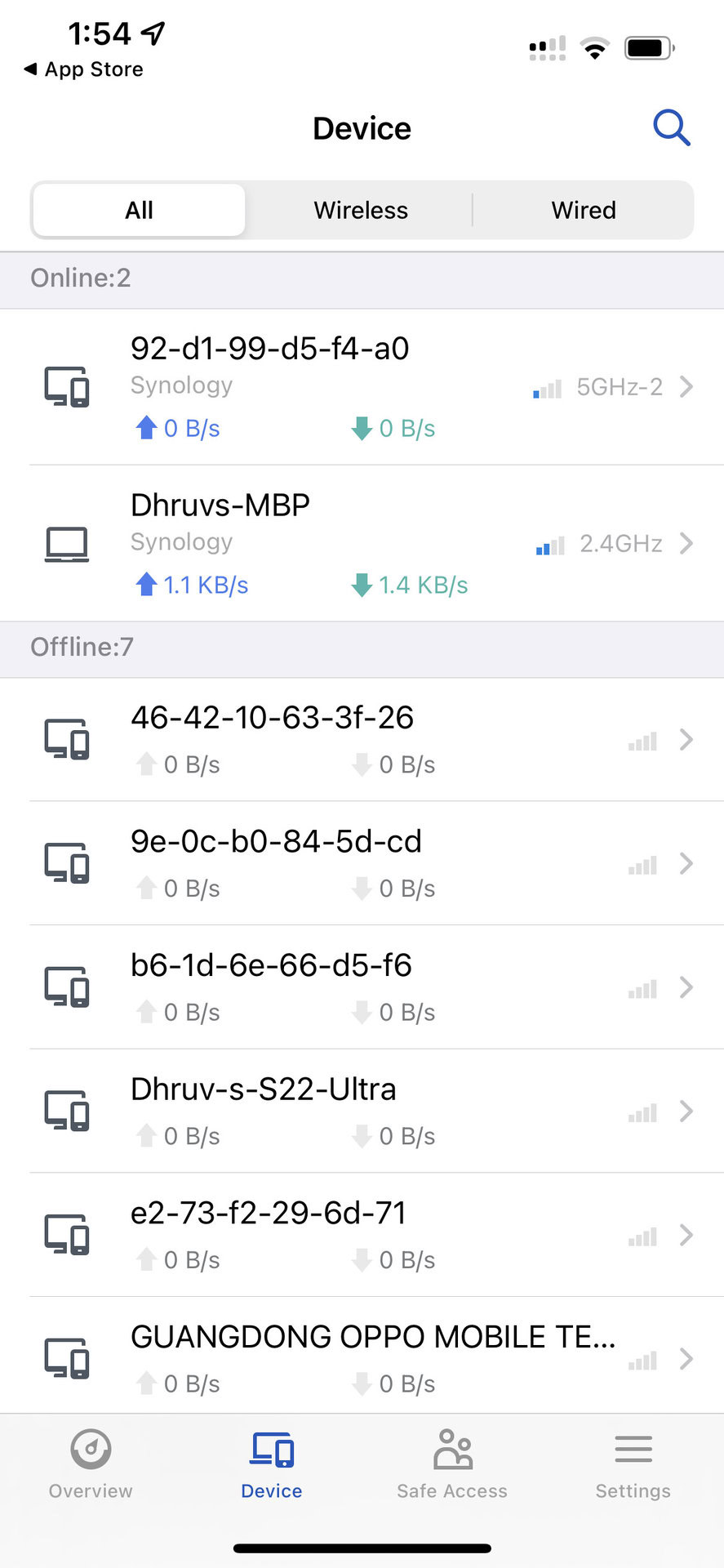The image size is (724, 1568).
Task: Select the All segment
Action: coord(139,210)
